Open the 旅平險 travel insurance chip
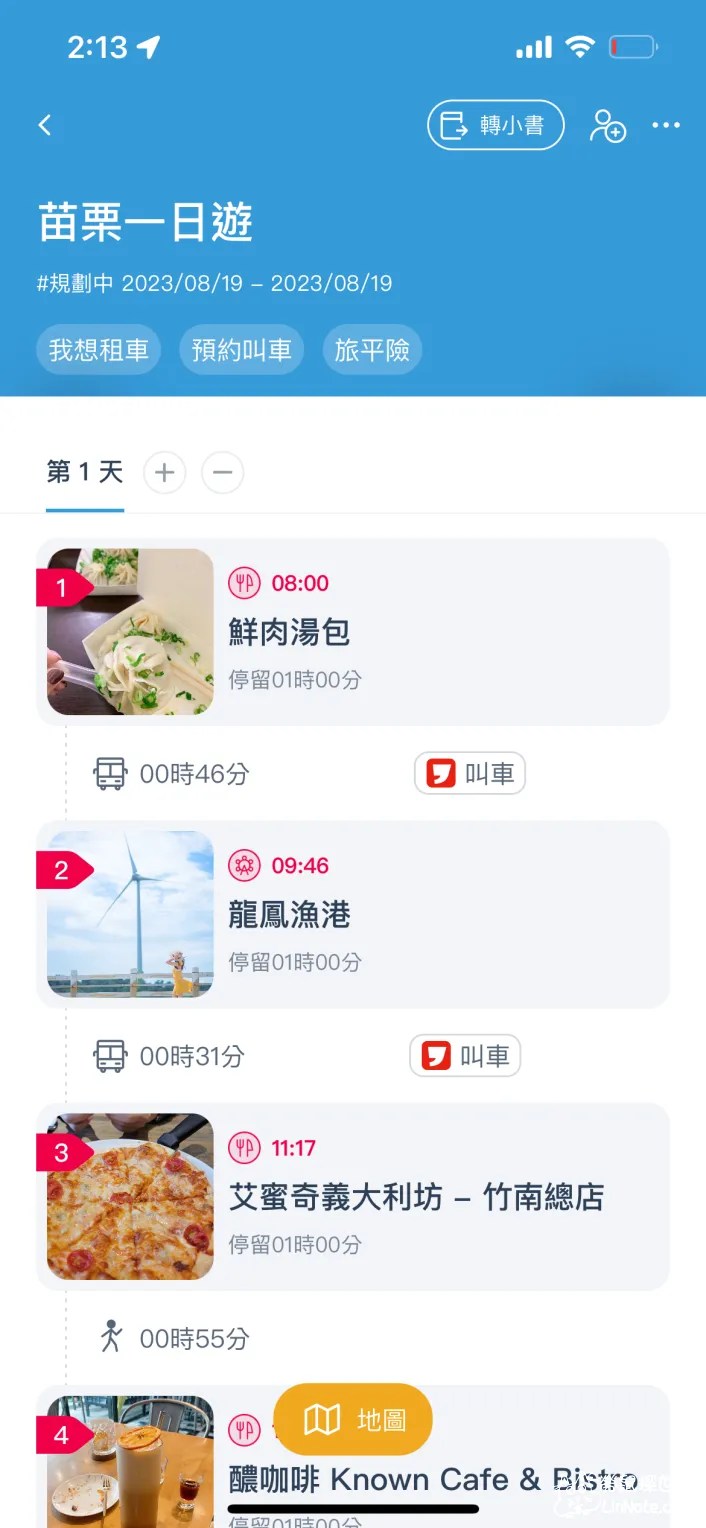706x1528 pixels. click(372, 350)
